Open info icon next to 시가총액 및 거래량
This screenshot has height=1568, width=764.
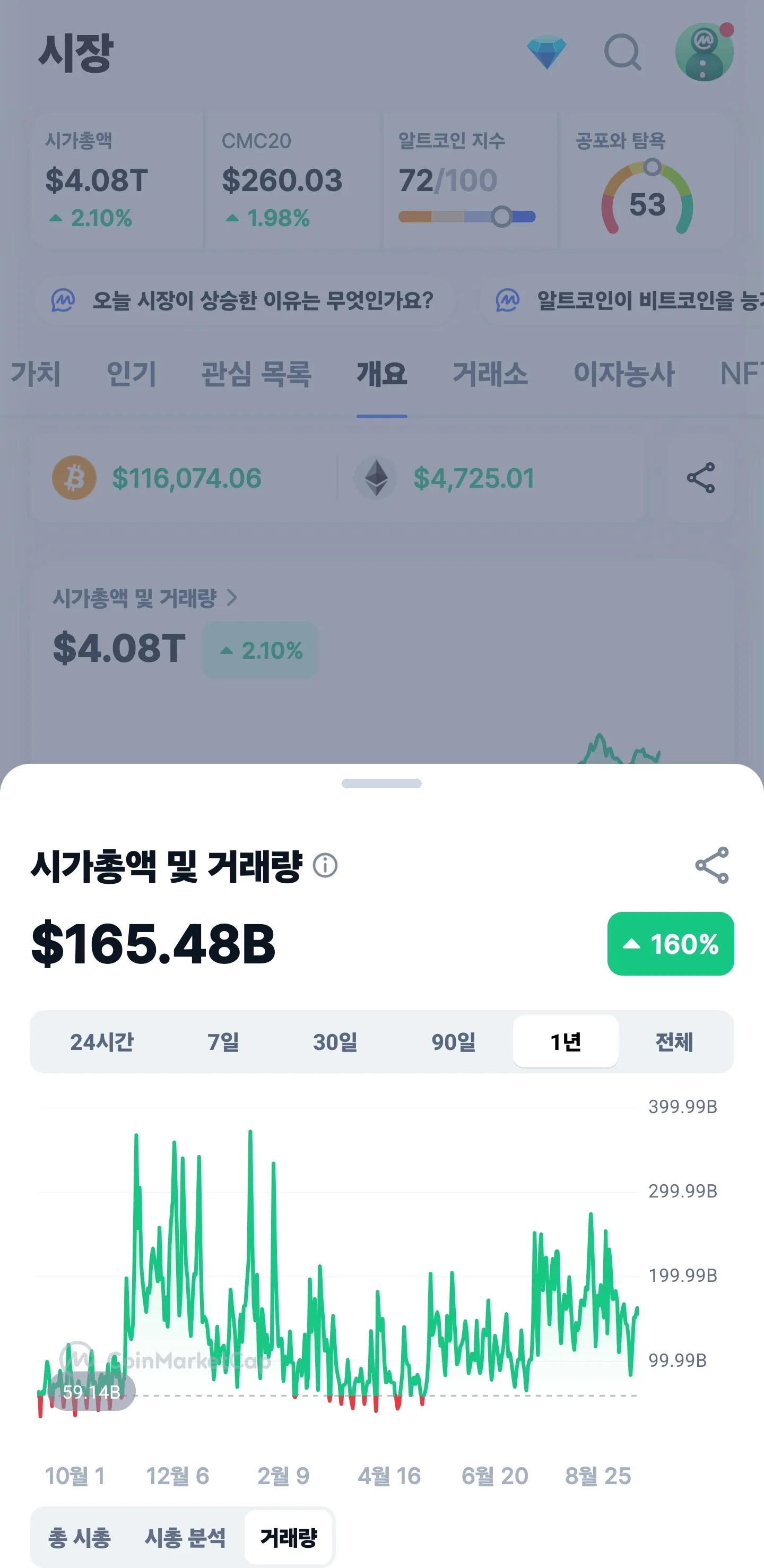coord(325,865)
